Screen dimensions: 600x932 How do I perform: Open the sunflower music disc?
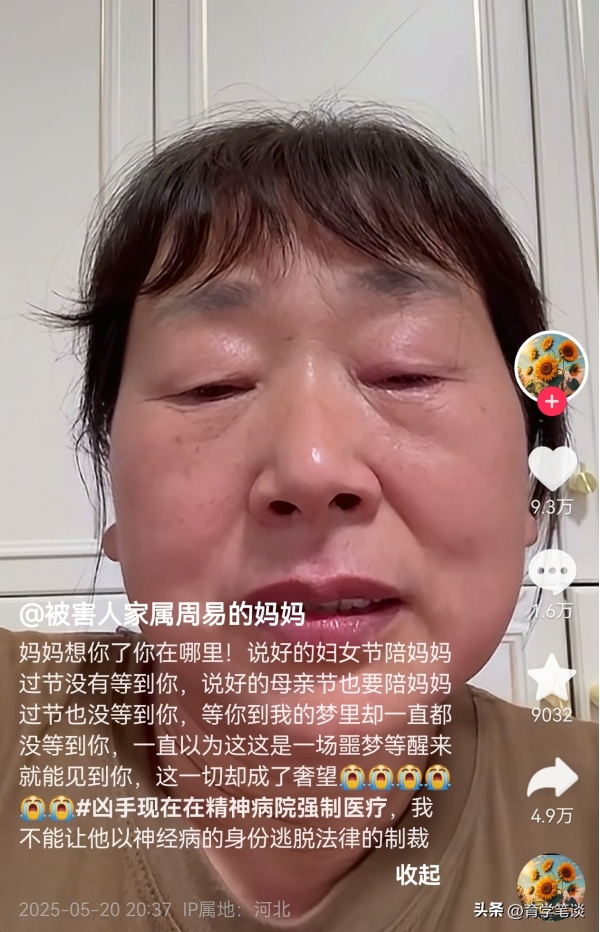pyautogui.click(x=551, y=882)
